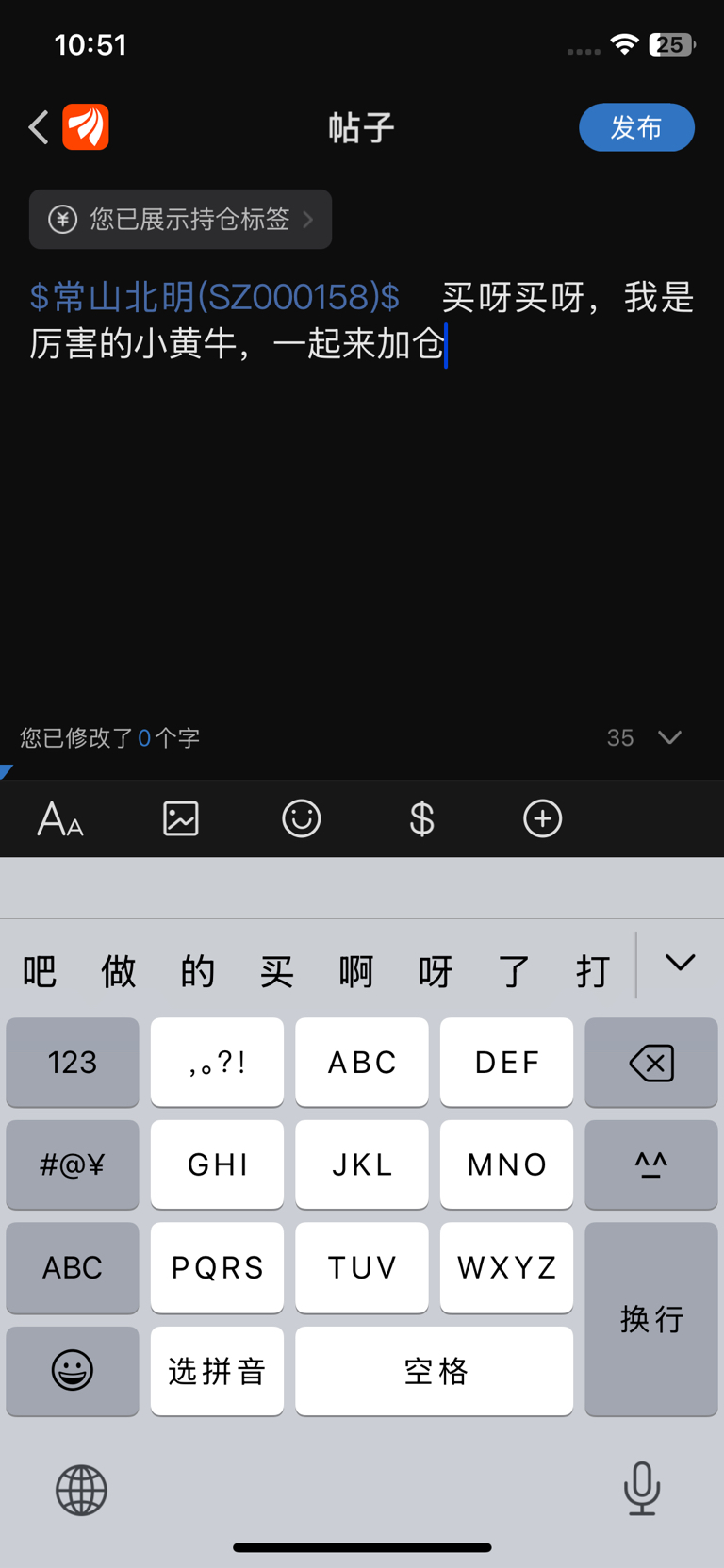Delete a character with backspace key
The height and width of the screenshot is (1568, 724).
point(651,1063)
